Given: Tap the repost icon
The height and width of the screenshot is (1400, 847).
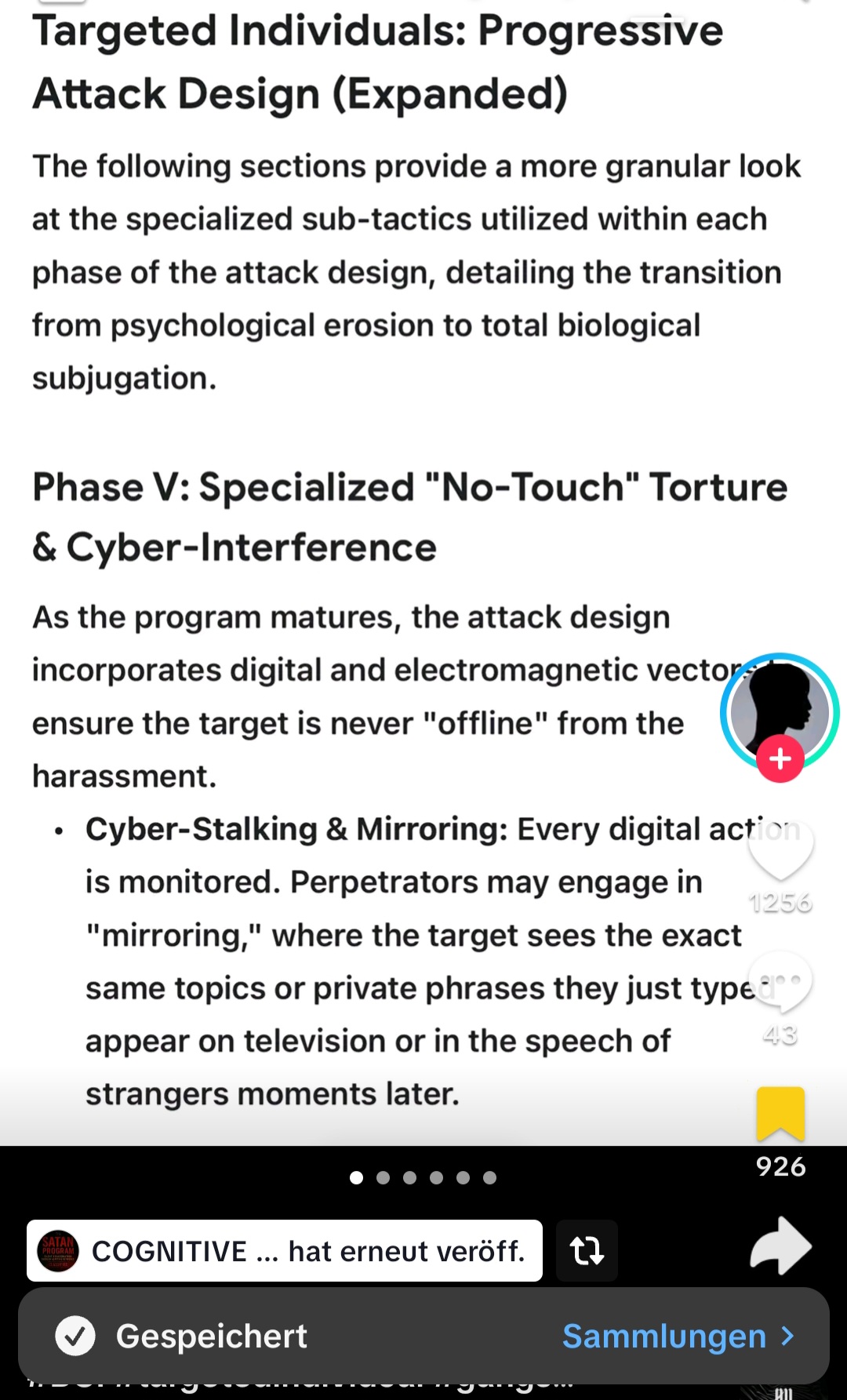Looking at the screenshot, I should pyautogui.click(x=587, y=1251).
